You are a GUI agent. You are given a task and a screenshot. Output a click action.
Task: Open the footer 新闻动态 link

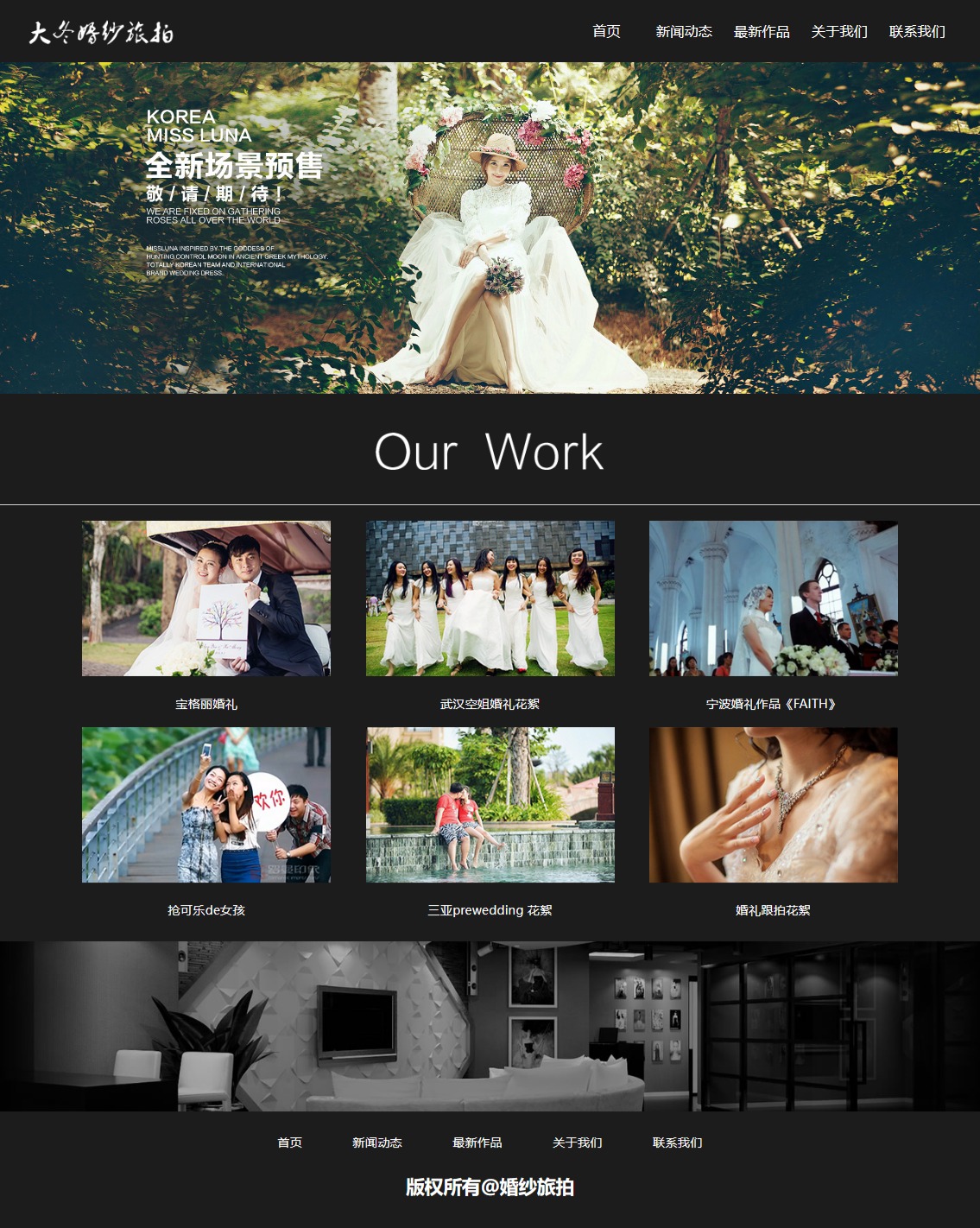[376, 1143]
